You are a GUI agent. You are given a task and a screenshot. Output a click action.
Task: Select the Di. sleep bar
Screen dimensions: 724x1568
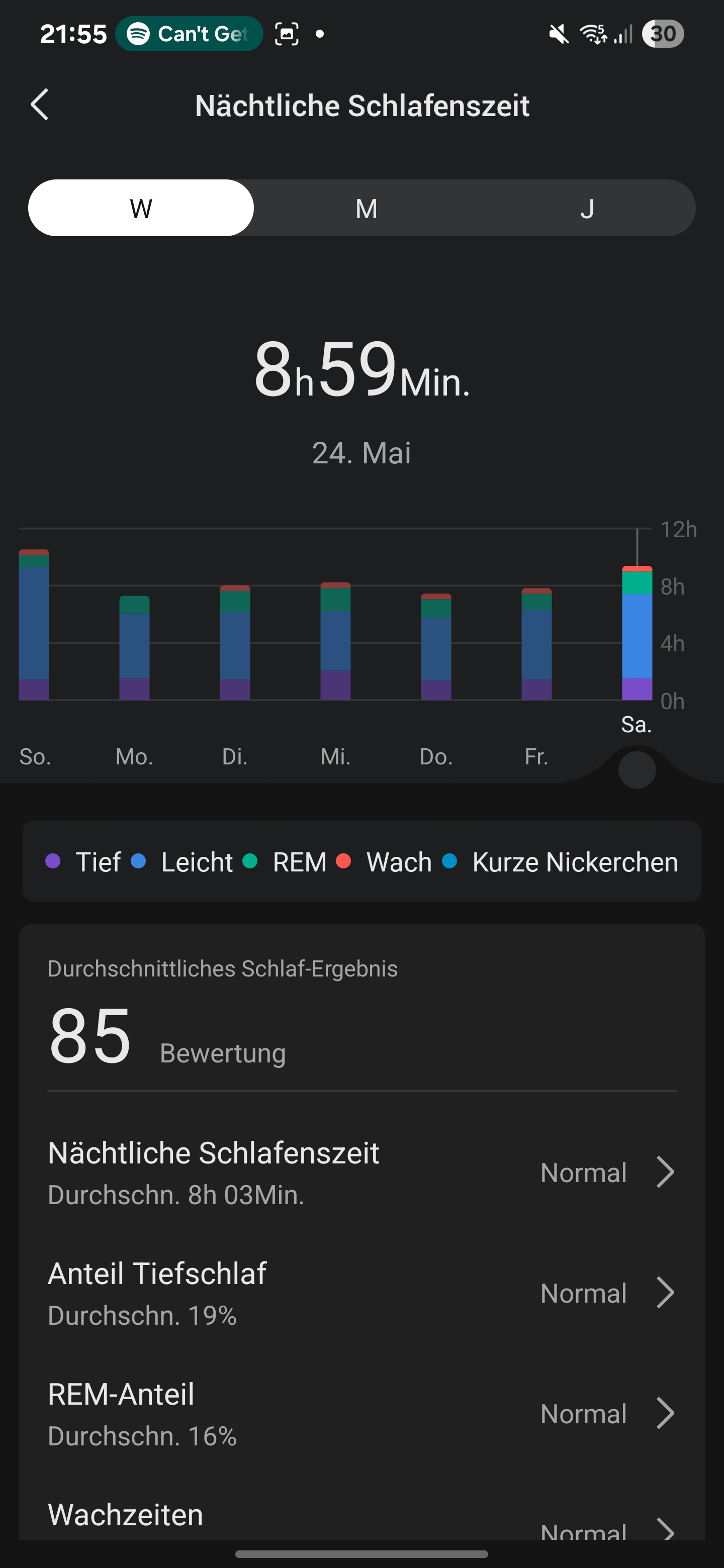[x=235, y=643]
